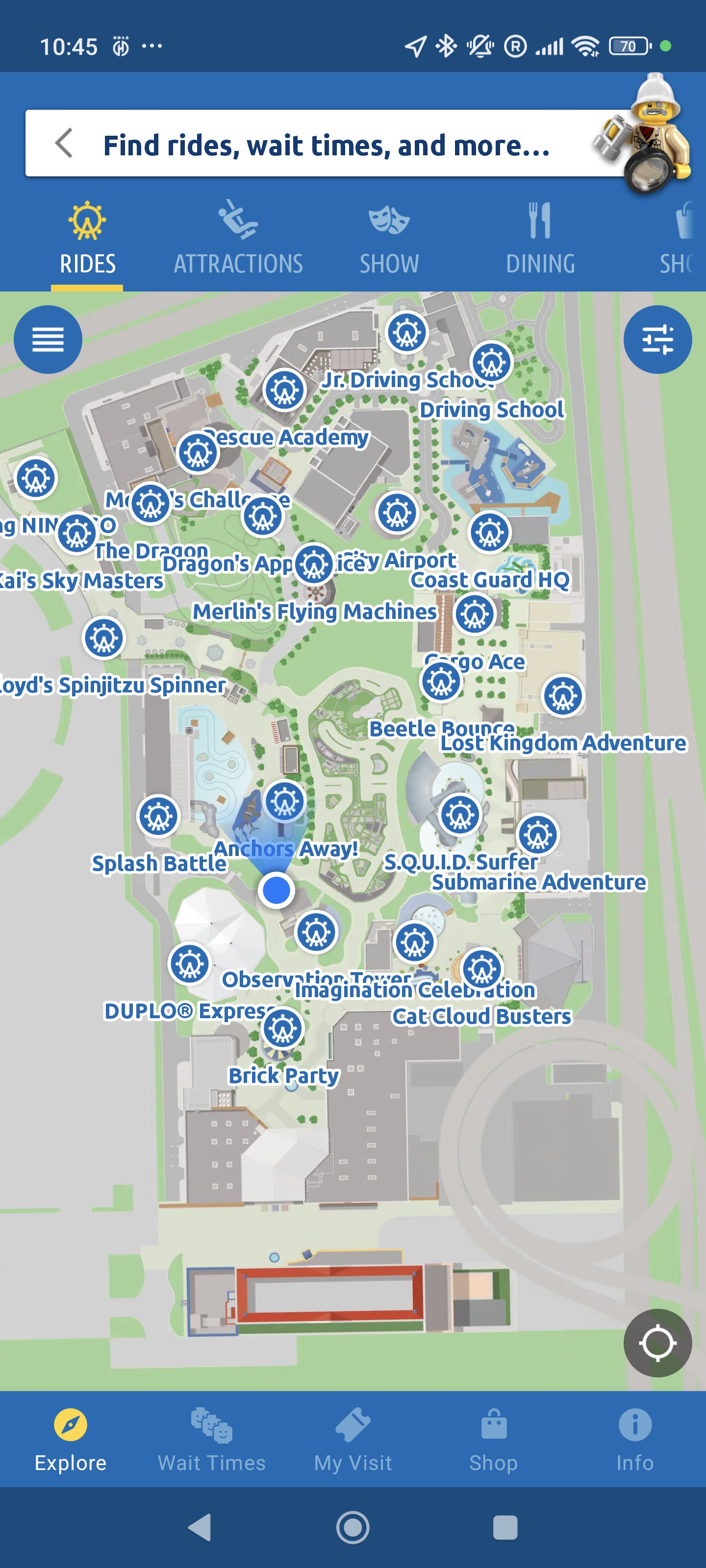Image resolution: width=706 pixels, height=1568 pixels.
Task: Open the search field for rides
Action: 326,146
